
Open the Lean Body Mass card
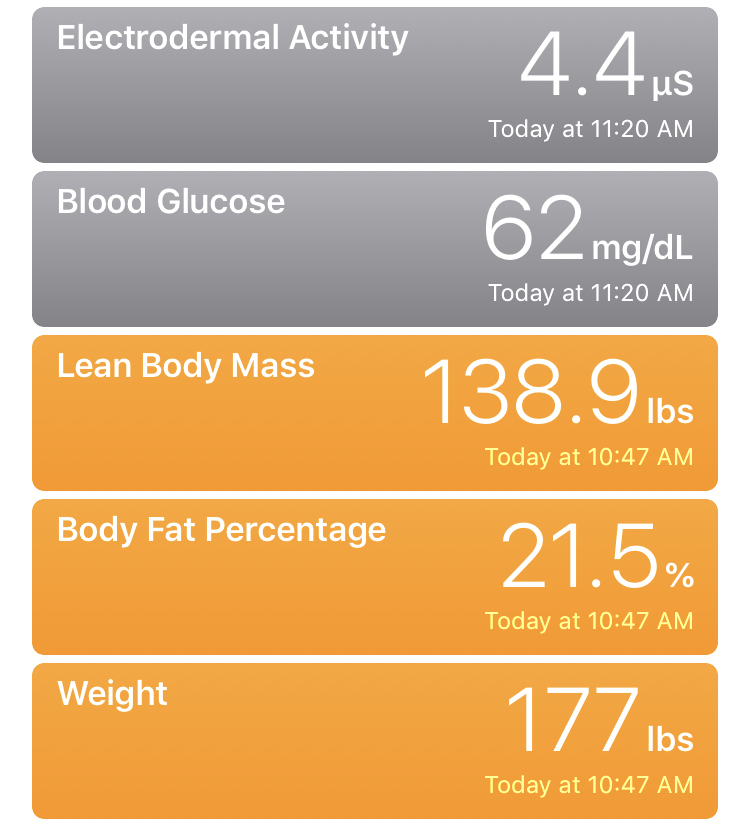pyautogui.click(x=374, y=413)
